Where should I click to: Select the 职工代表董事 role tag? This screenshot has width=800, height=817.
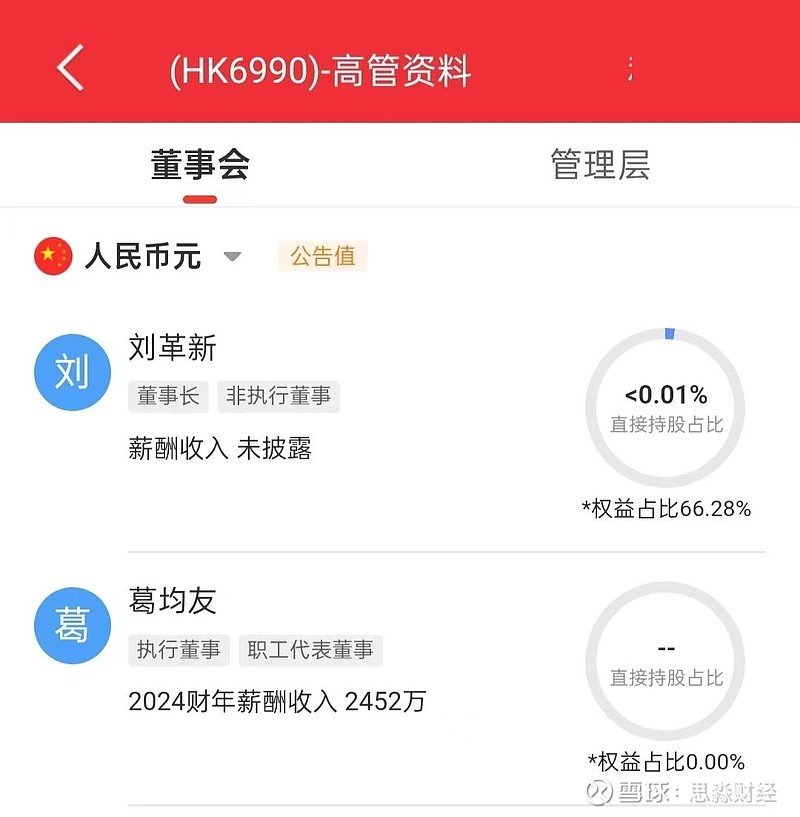click(310, 650)
